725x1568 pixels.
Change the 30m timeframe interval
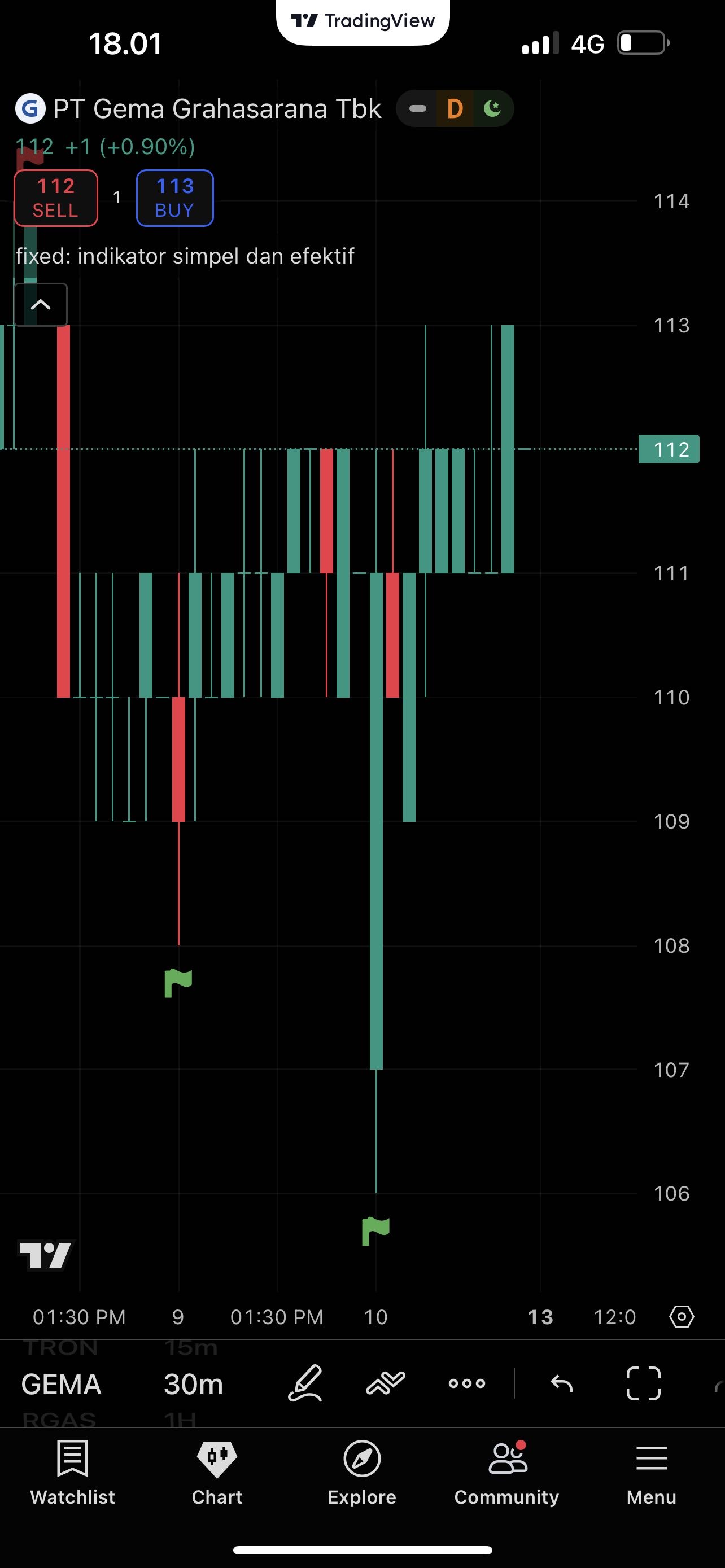tap(193, 1384)
